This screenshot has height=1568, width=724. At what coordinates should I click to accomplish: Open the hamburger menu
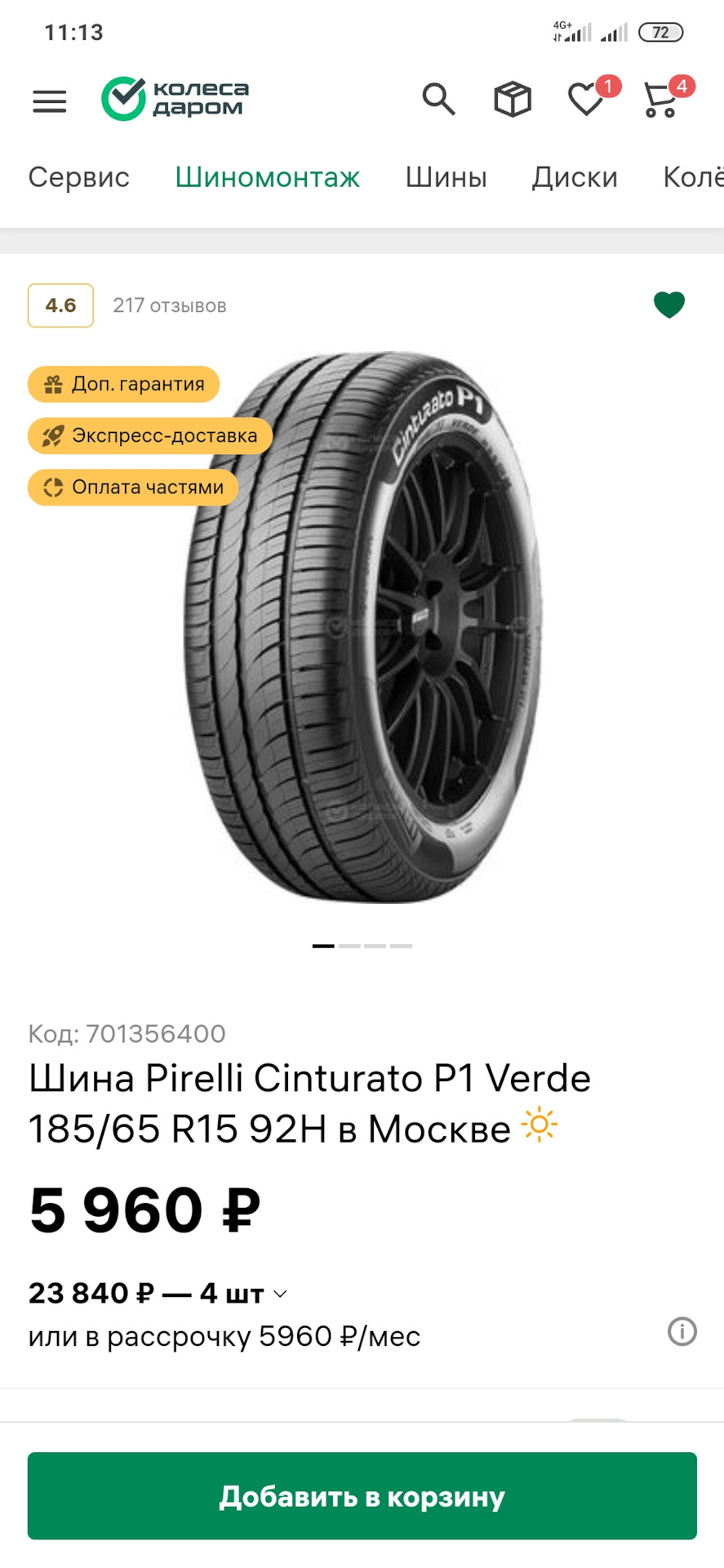point(49,101)
